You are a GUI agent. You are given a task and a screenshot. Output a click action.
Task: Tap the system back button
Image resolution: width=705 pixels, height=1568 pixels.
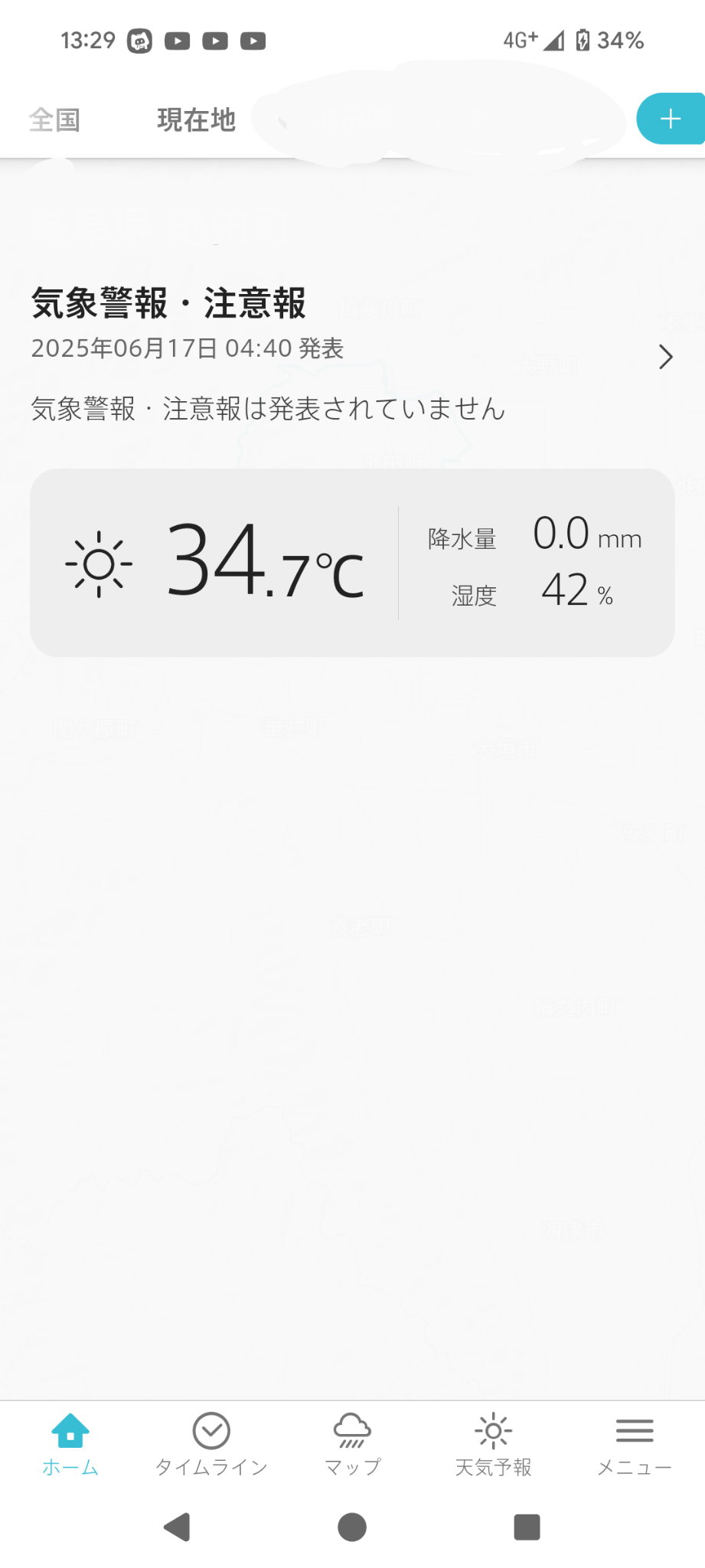pyautogui.click(x=177, y=1527)
